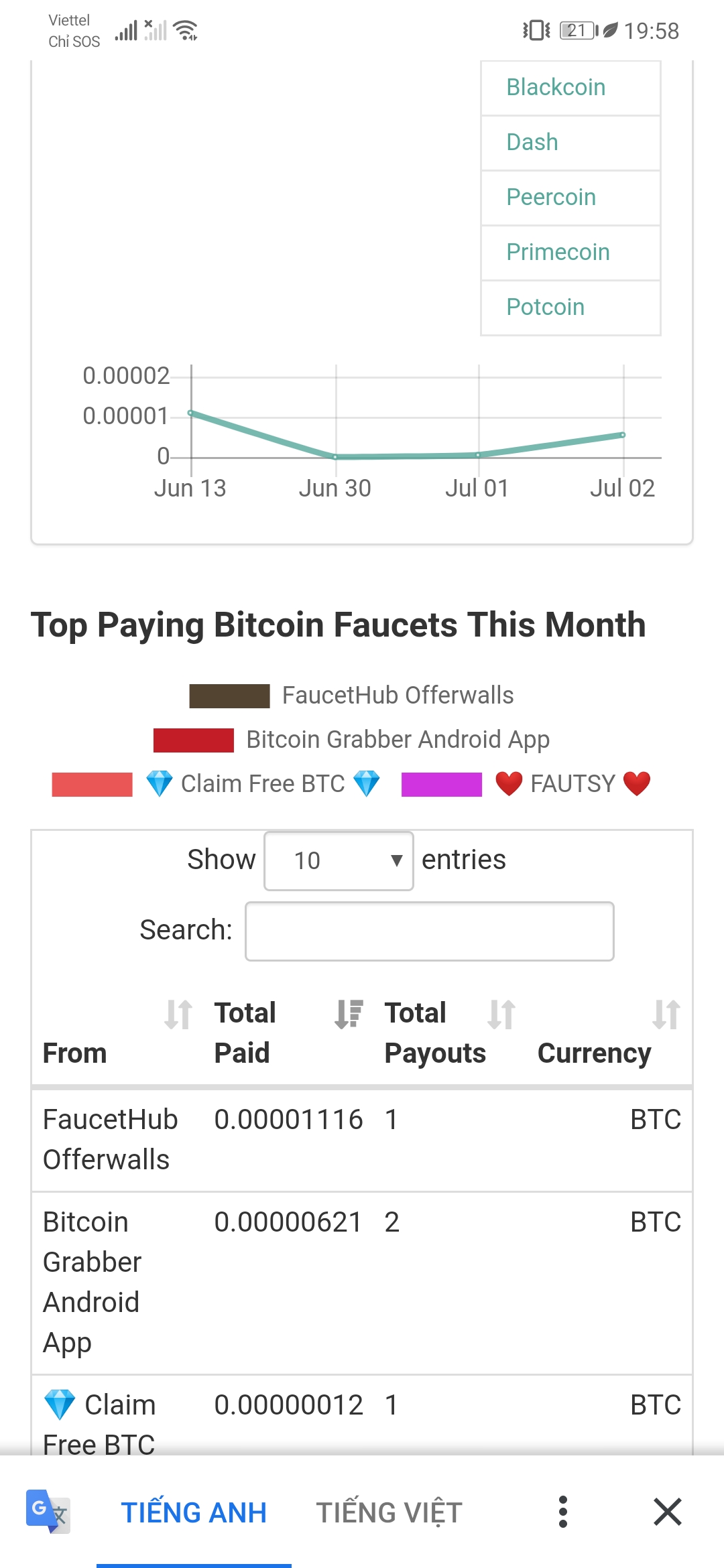The height and width of the screenshot is (1568, 724).
Task: Toggle FAUTSY legend item
Action: 526,784
